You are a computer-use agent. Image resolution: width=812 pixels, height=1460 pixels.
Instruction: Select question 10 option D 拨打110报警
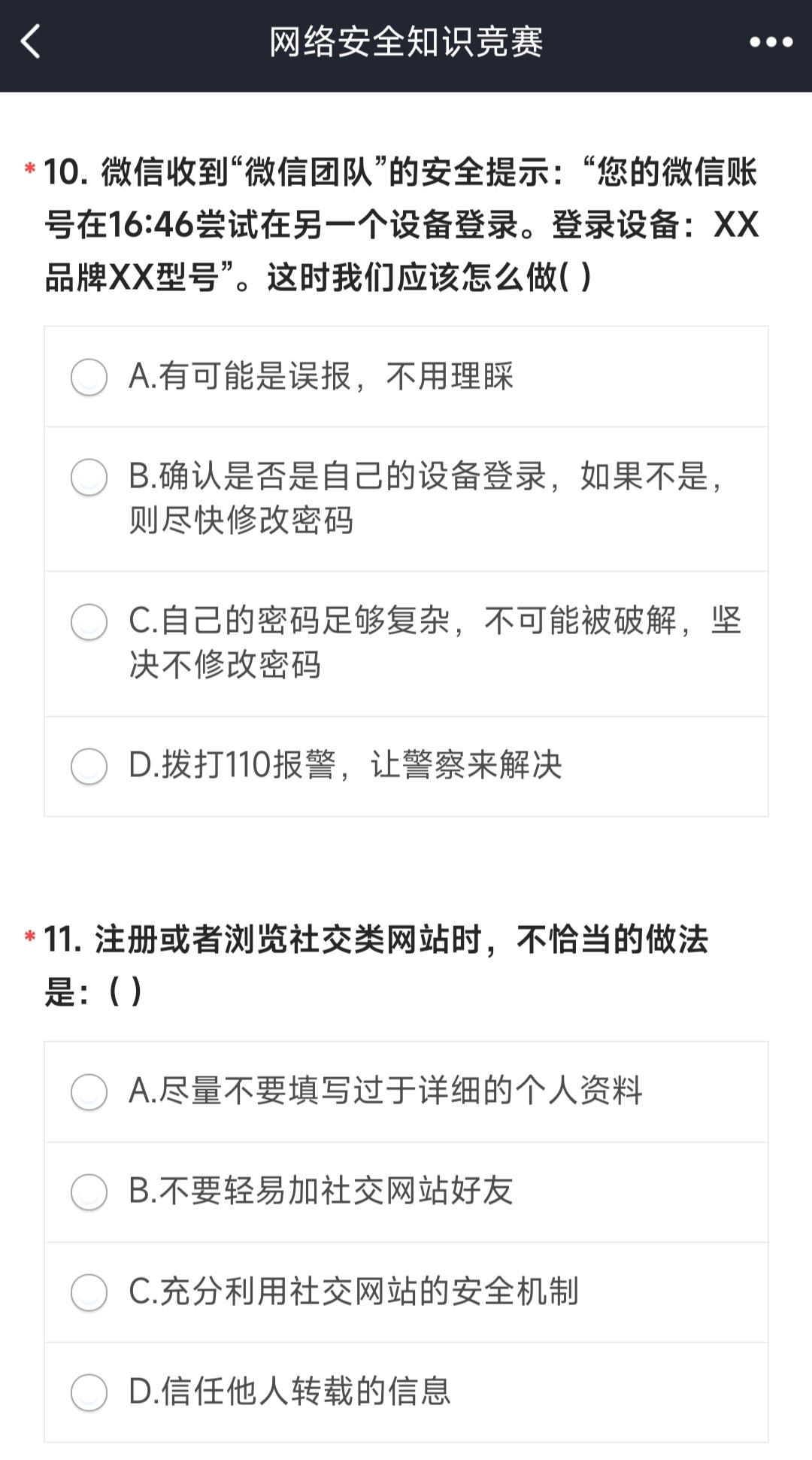[x=89, y=766]
